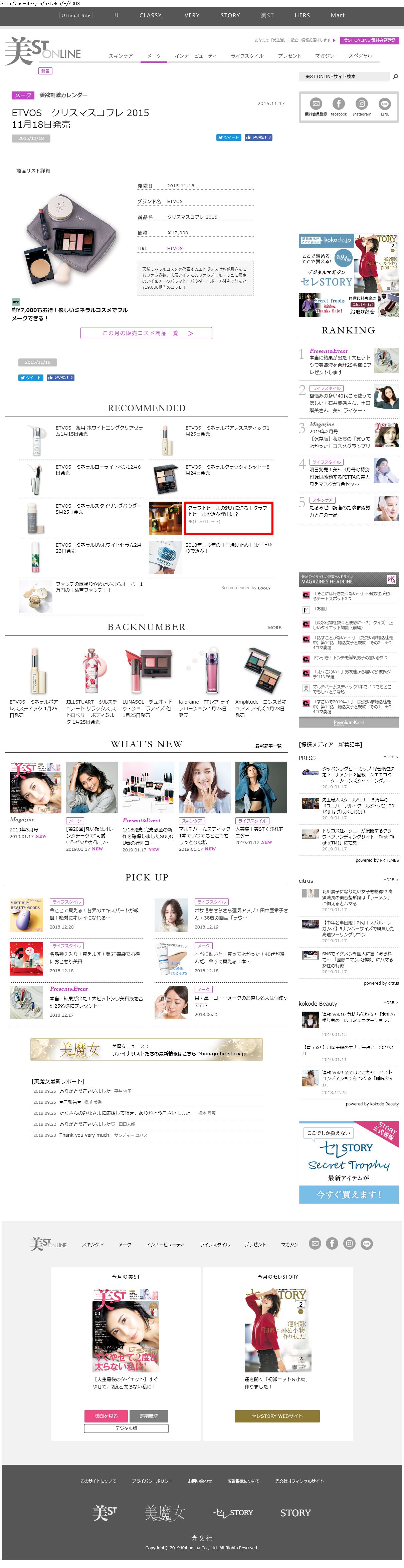This screenshot has height=1568, width=404.
Task: Switch to the ライフスタイル top tab
Action: point(247,56)
